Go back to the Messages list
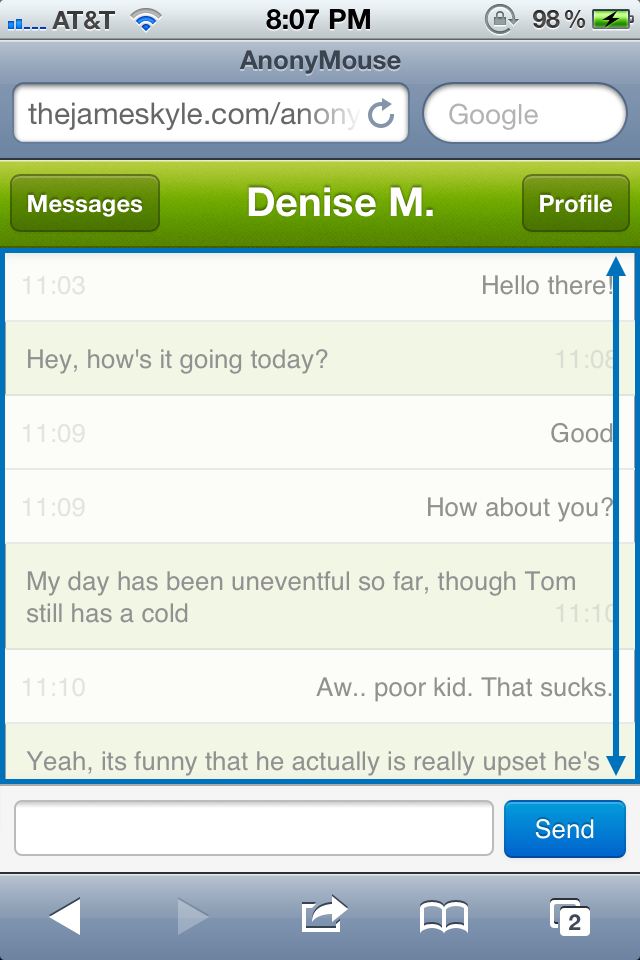This screenshot has width=640, height=960. [85, 204]
